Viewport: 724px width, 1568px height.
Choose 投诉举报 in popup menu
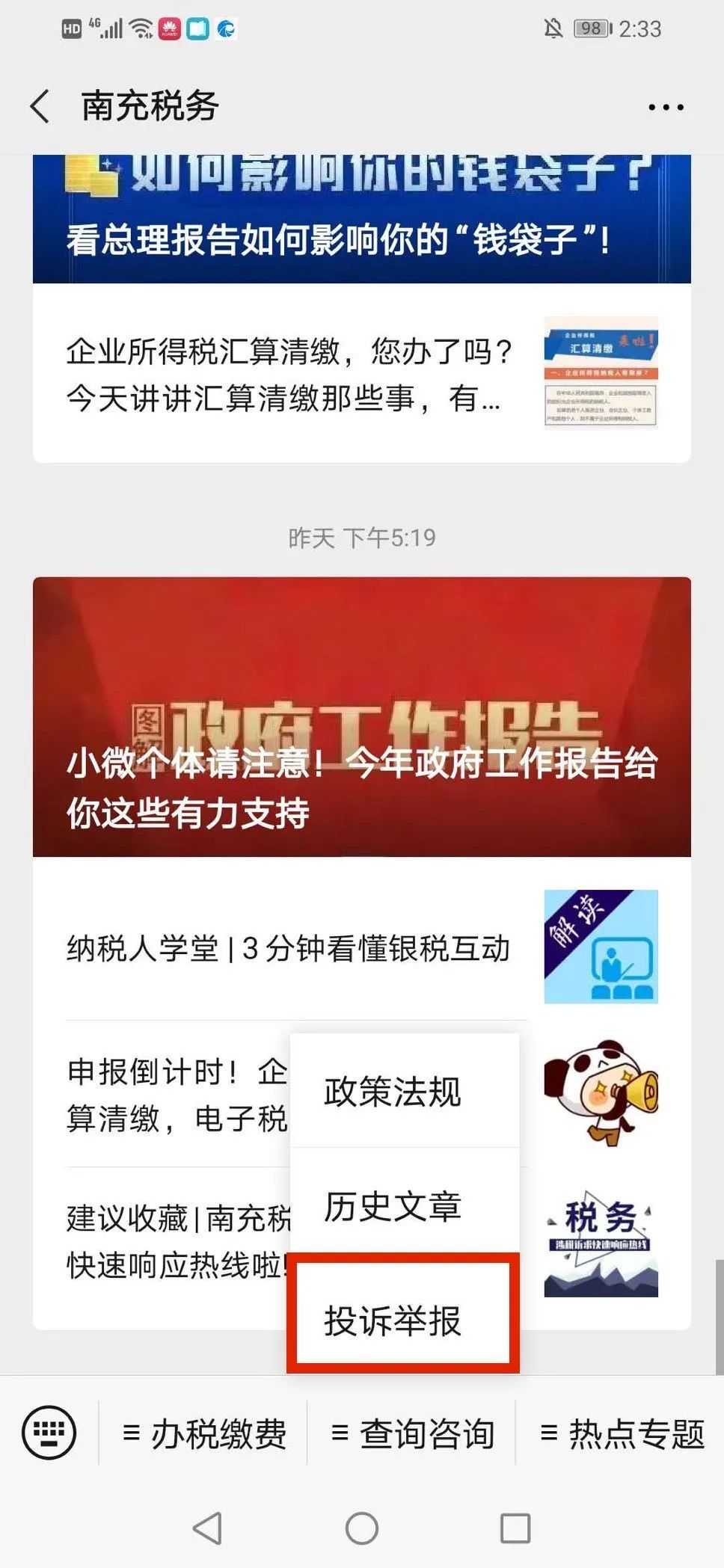(x=404, y=1320)
